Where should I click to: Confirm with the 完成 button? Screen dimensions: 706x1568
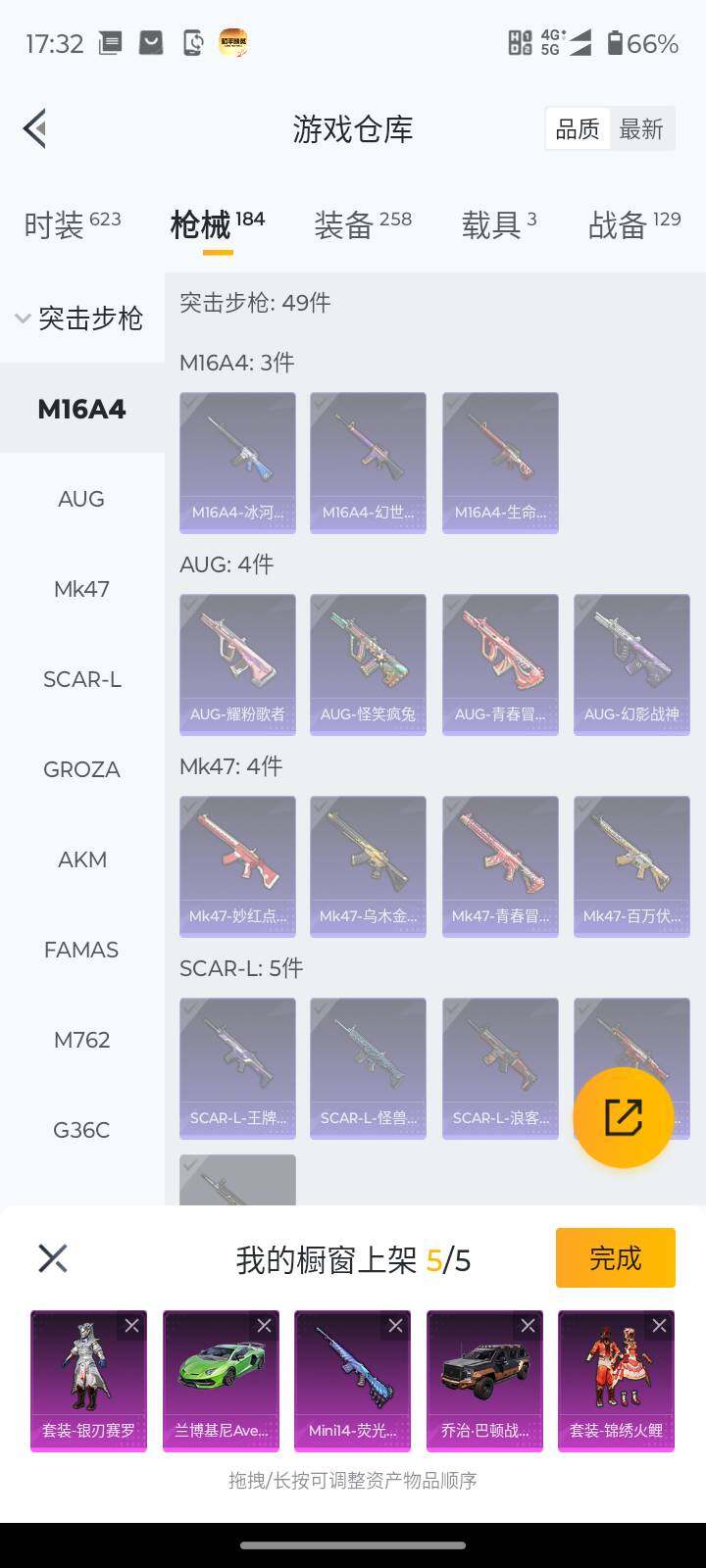(x=615, y=1257)
